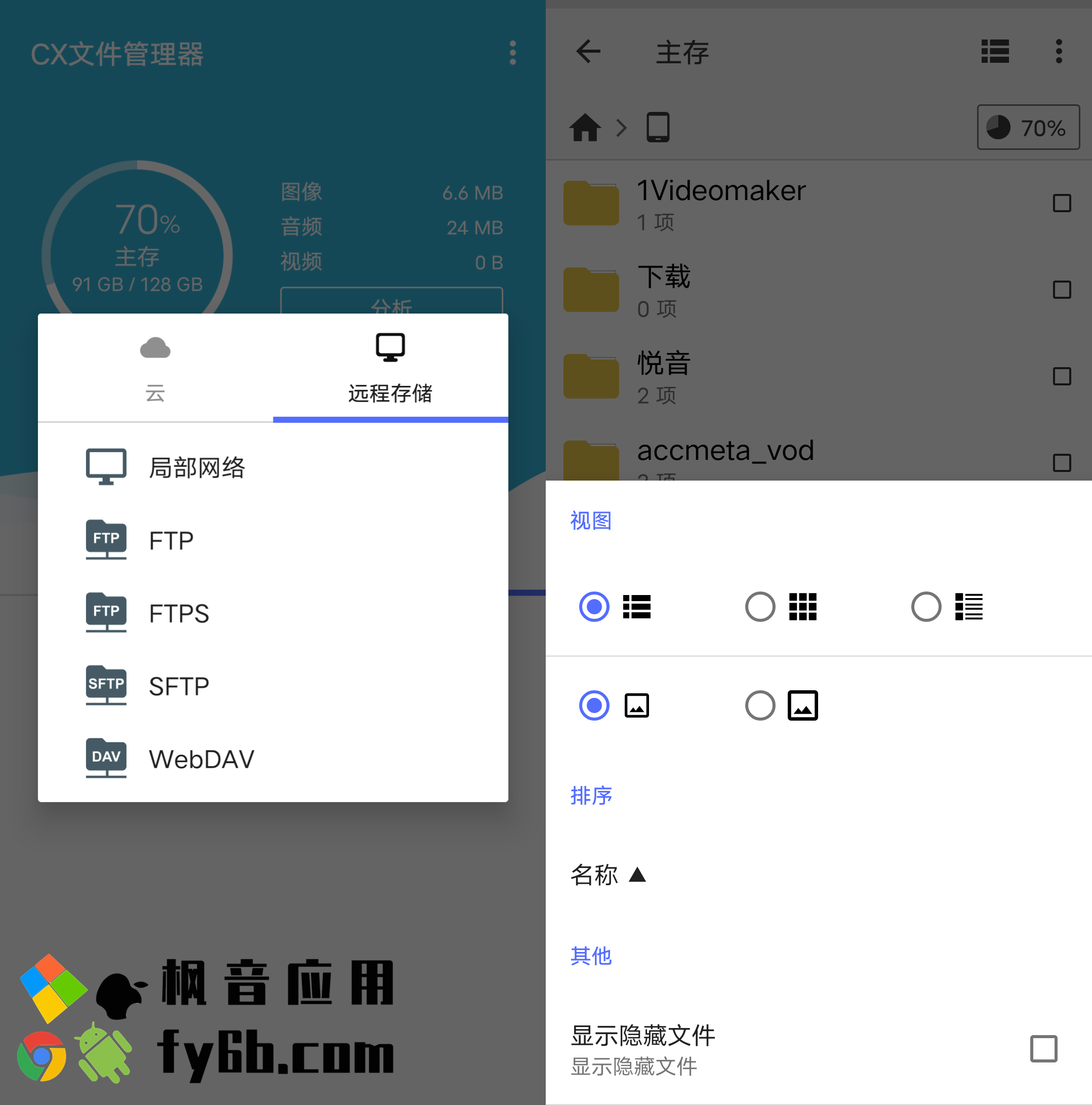This screenshot has width=1092, height=1105.
Task: Choose FTPS remote storage
Action: click(178, 613)
